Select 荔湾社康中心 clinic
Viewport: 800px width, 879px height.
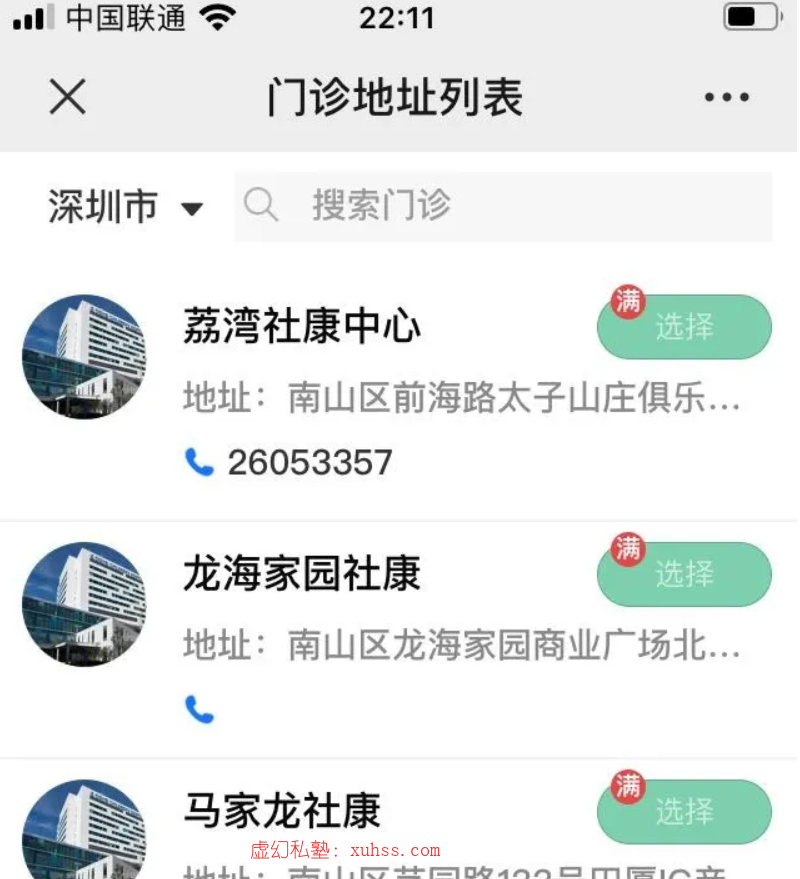[684, 327]
